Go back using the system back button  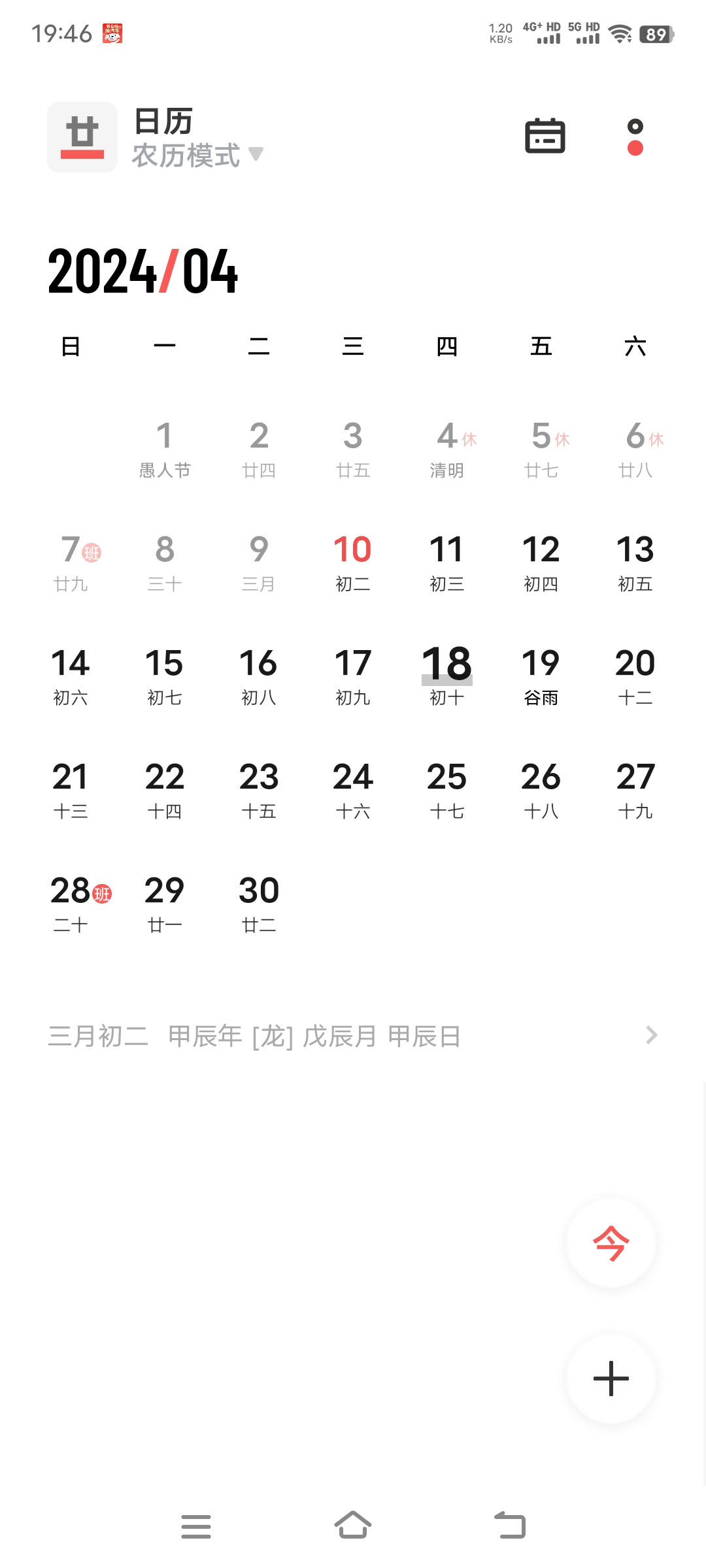tap(510, 1526)
